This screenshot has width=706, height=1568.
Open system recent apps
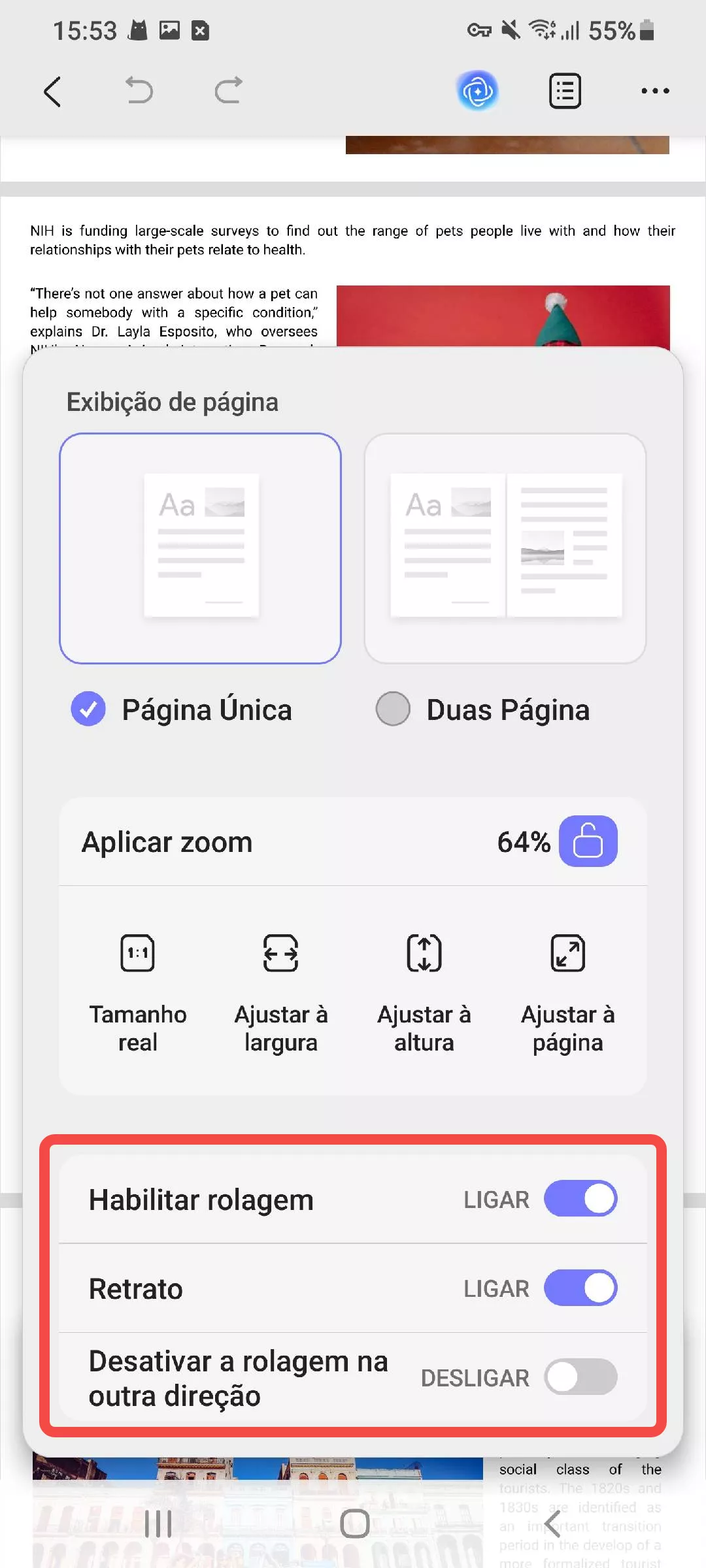[x=158, y=1524]
